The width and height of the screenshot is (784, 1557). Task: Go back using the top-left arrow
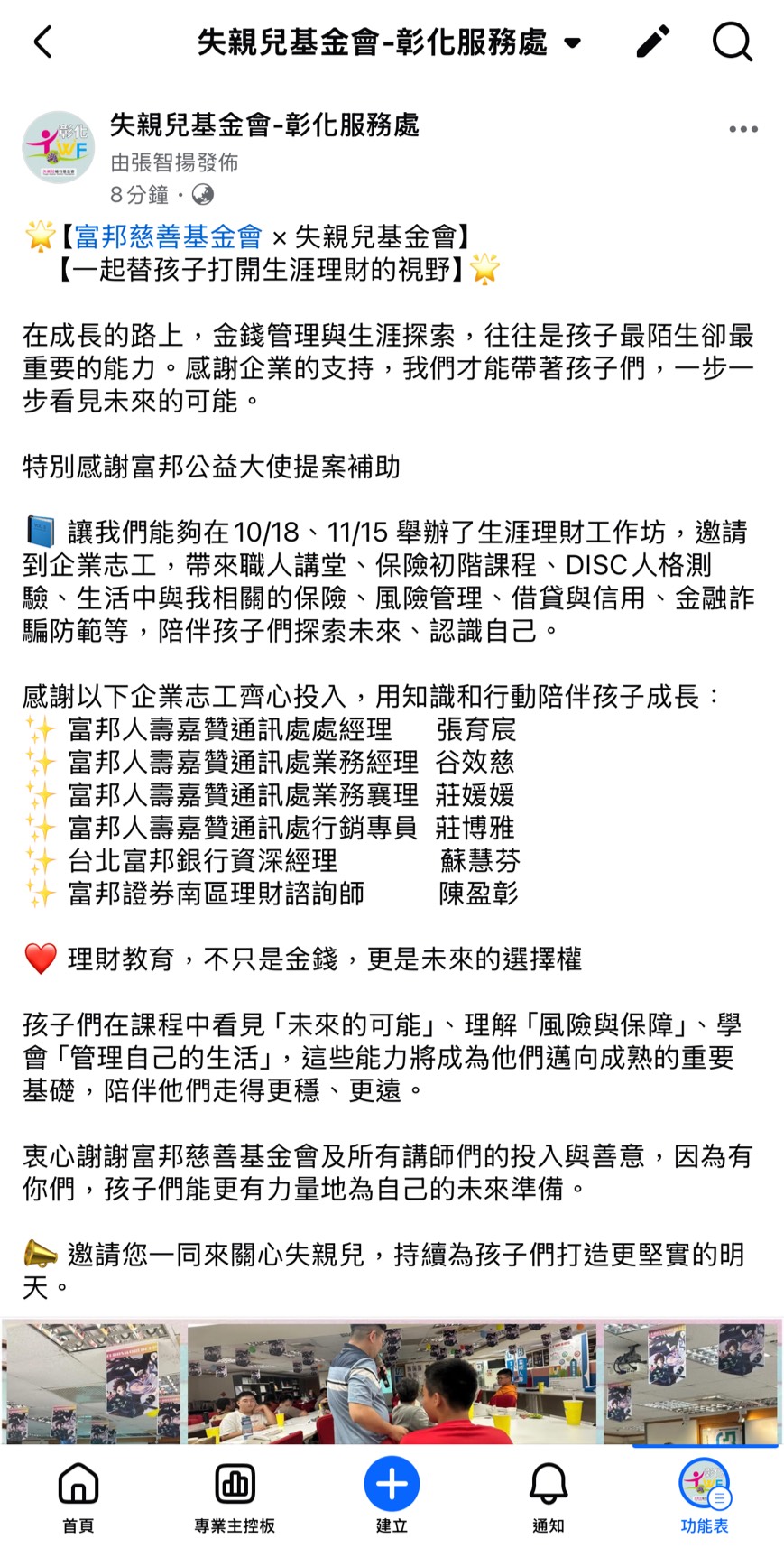pos(43,42)
